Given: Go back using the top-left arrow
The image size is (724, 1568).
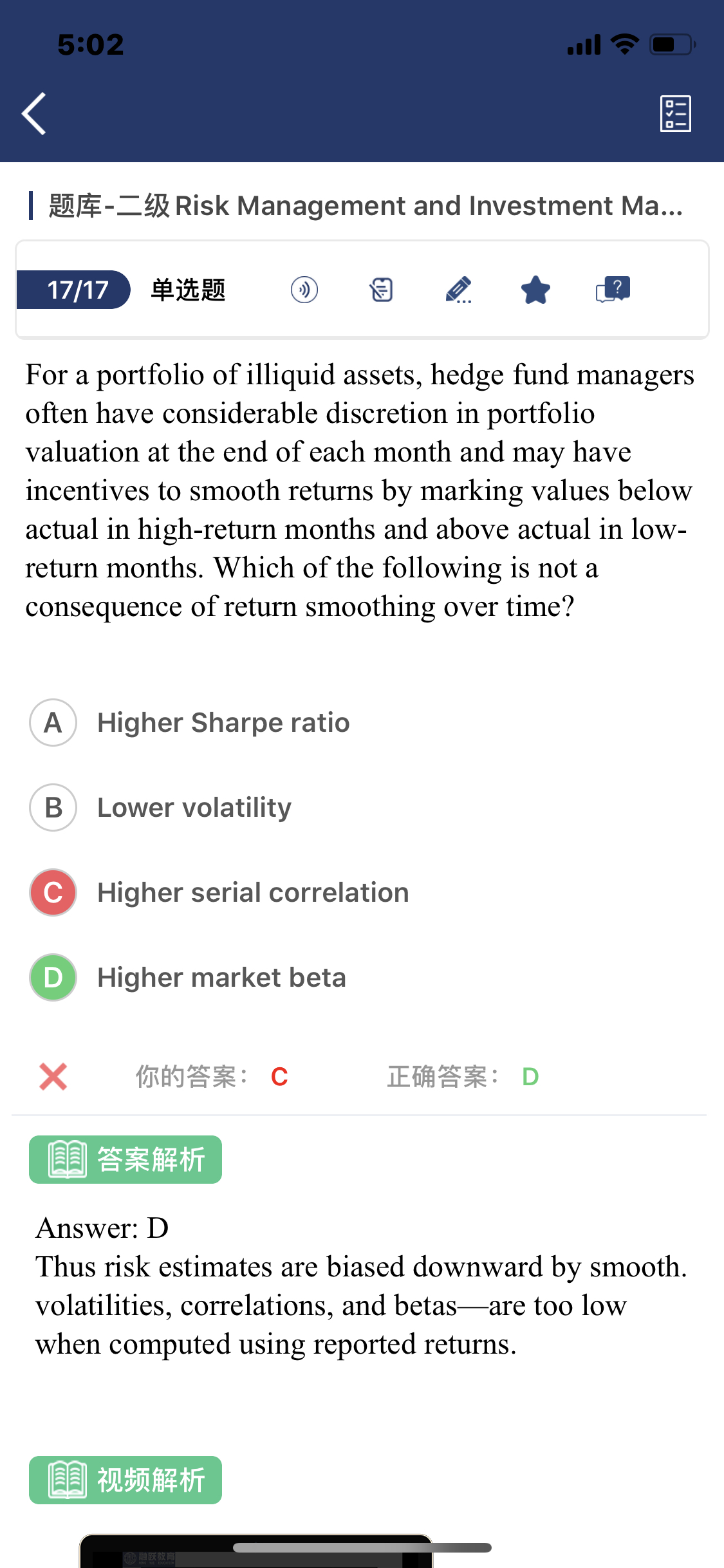Looking at the screenshot, I should [34, 113].
